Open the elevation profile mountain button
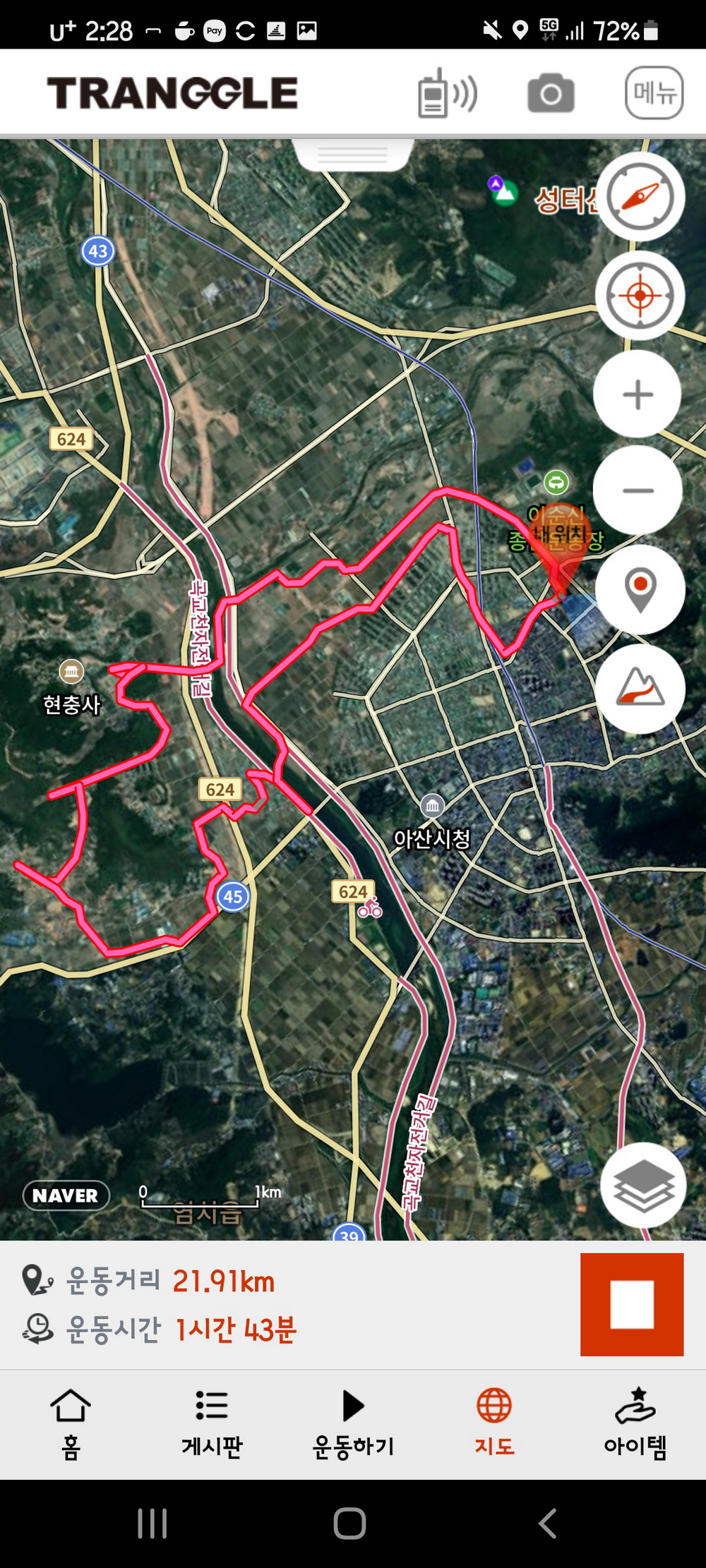This screenshot has width=706, height=1568. click(x=640, y=687)
